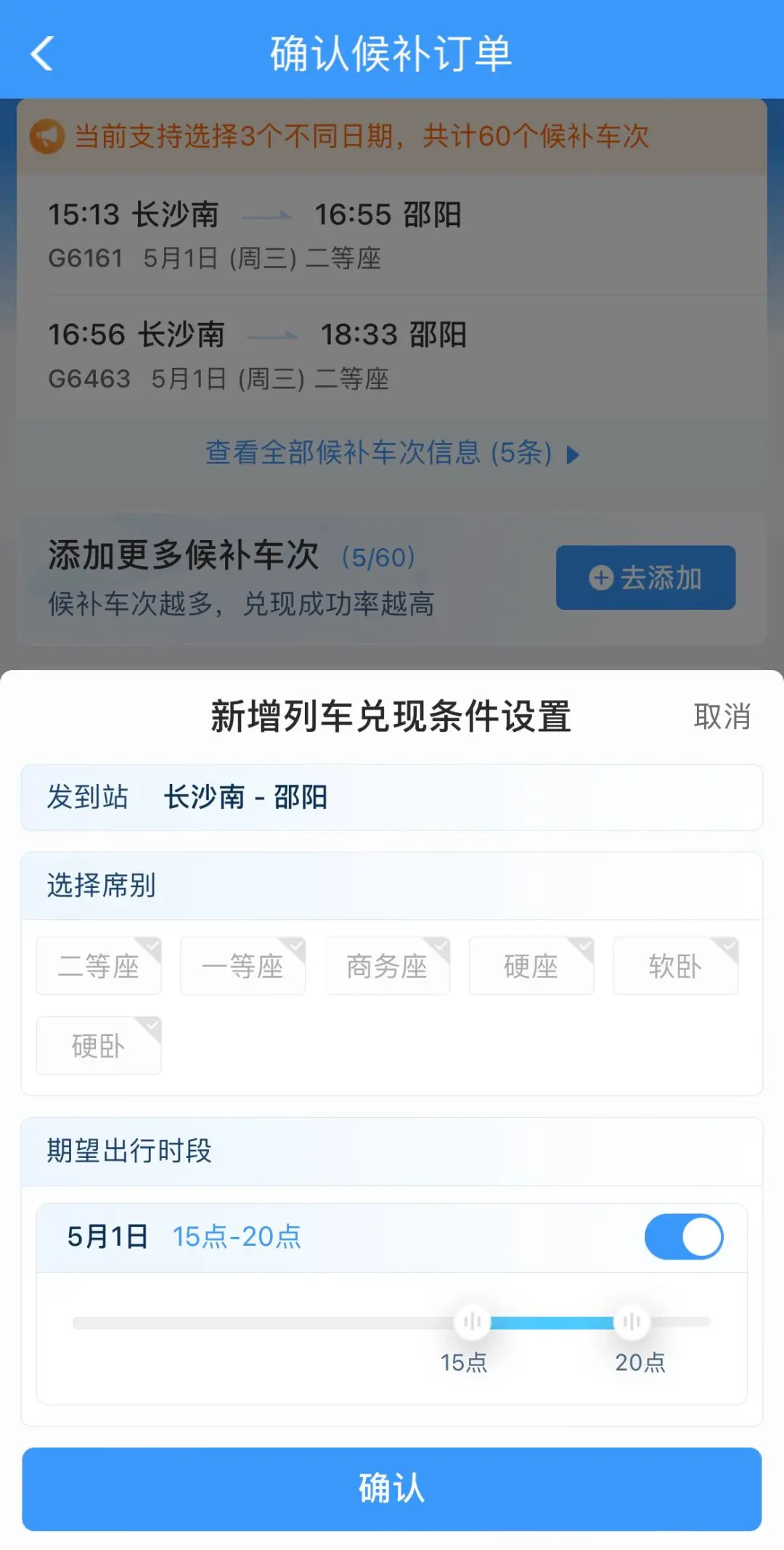Disable the 5月1日 time period toggle
784x1550 pixels.
coord(683,1236)
